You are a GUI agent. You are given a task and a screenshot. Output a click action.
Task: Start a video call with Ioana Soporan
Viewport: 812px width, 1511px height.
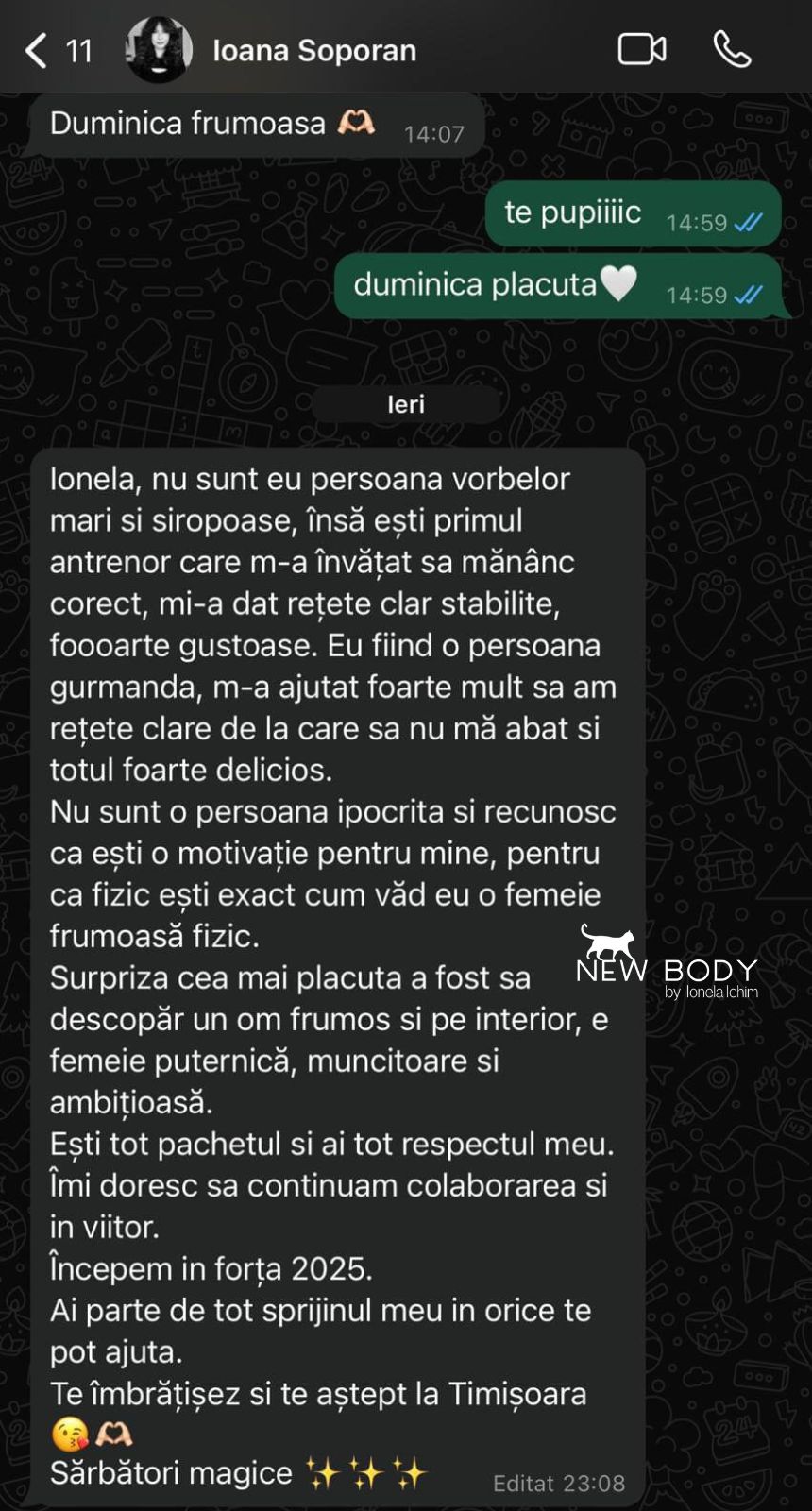642,49
